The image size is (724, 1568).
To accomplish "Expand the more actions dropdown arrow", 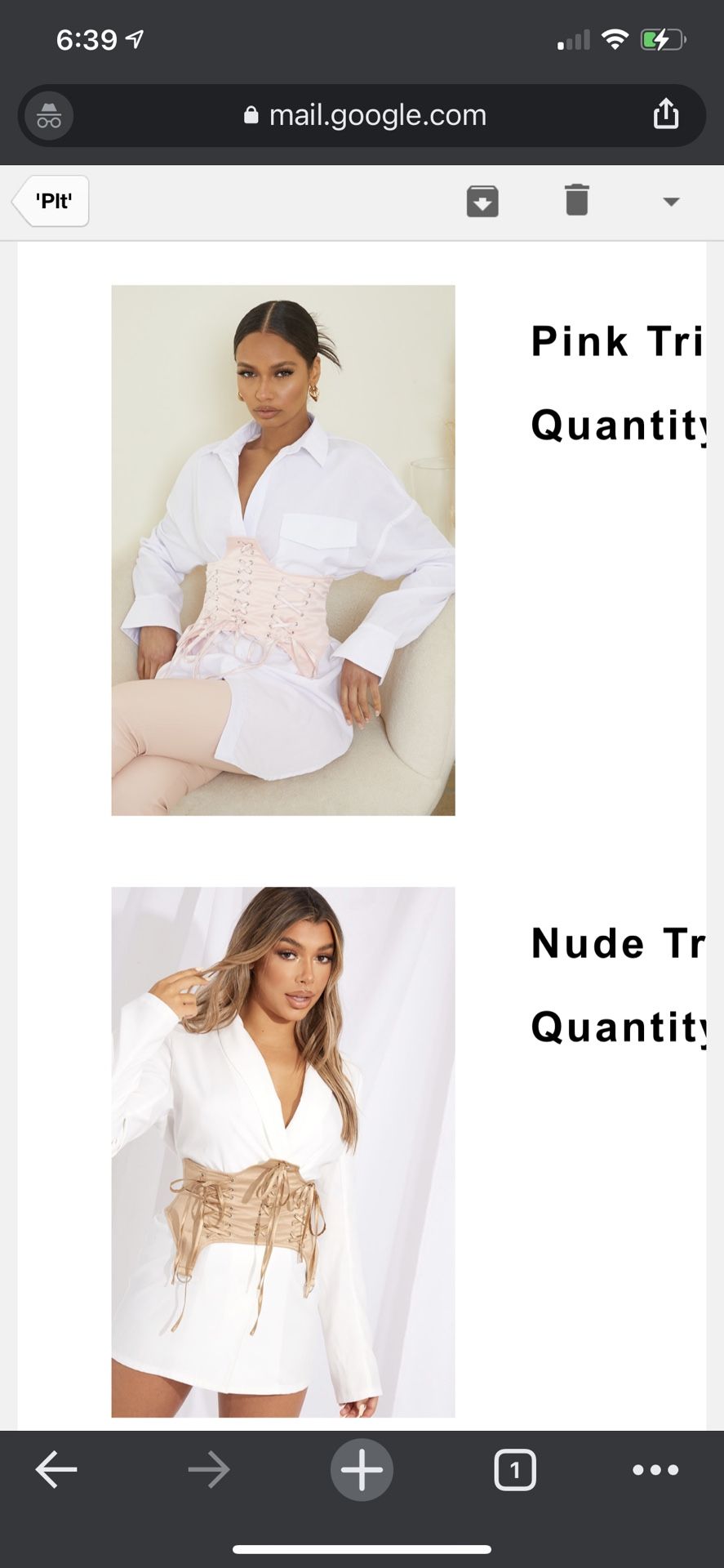I will click(671, 202).
